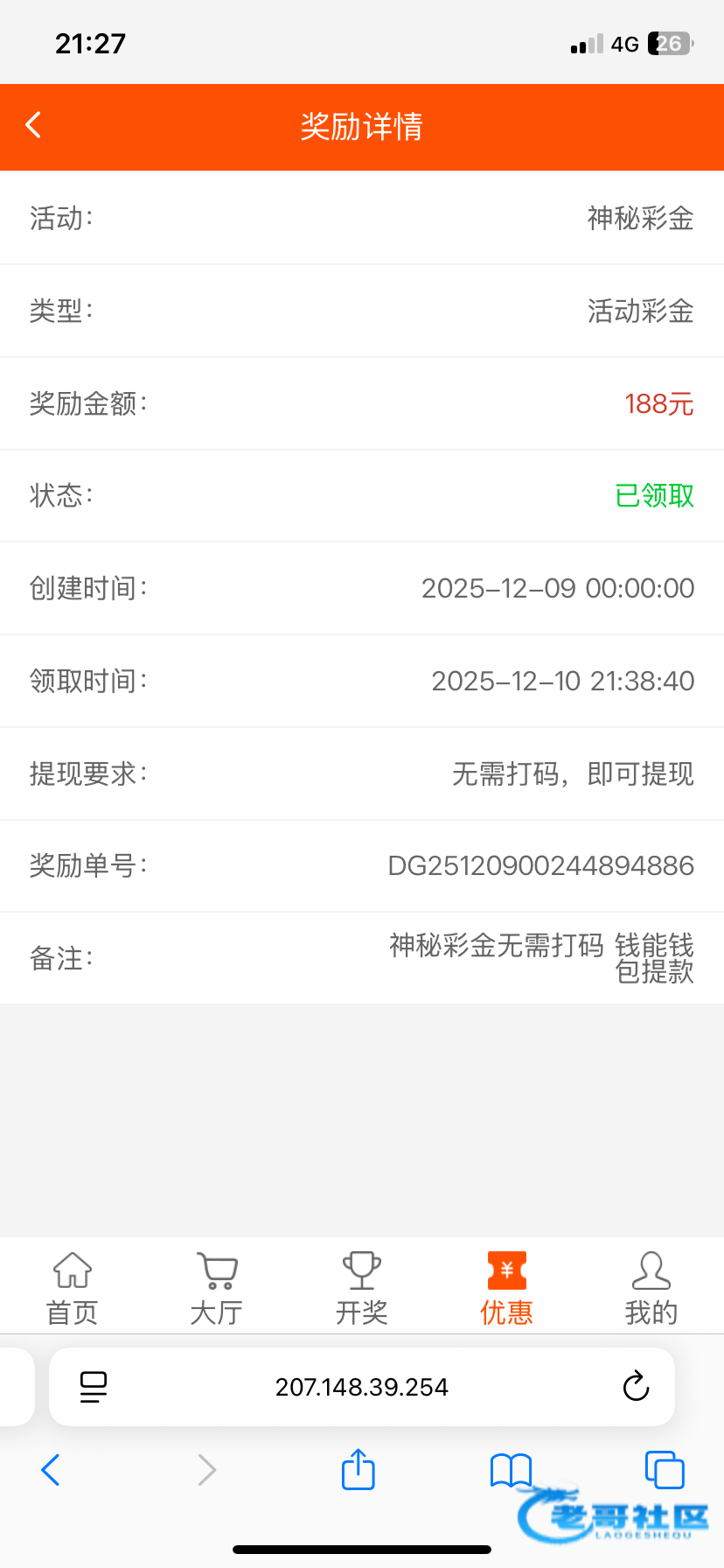Go back from the 奖励详情 page
This screenshot has width=724, height=1568.
pyautogui.click(x=34, y=125)
